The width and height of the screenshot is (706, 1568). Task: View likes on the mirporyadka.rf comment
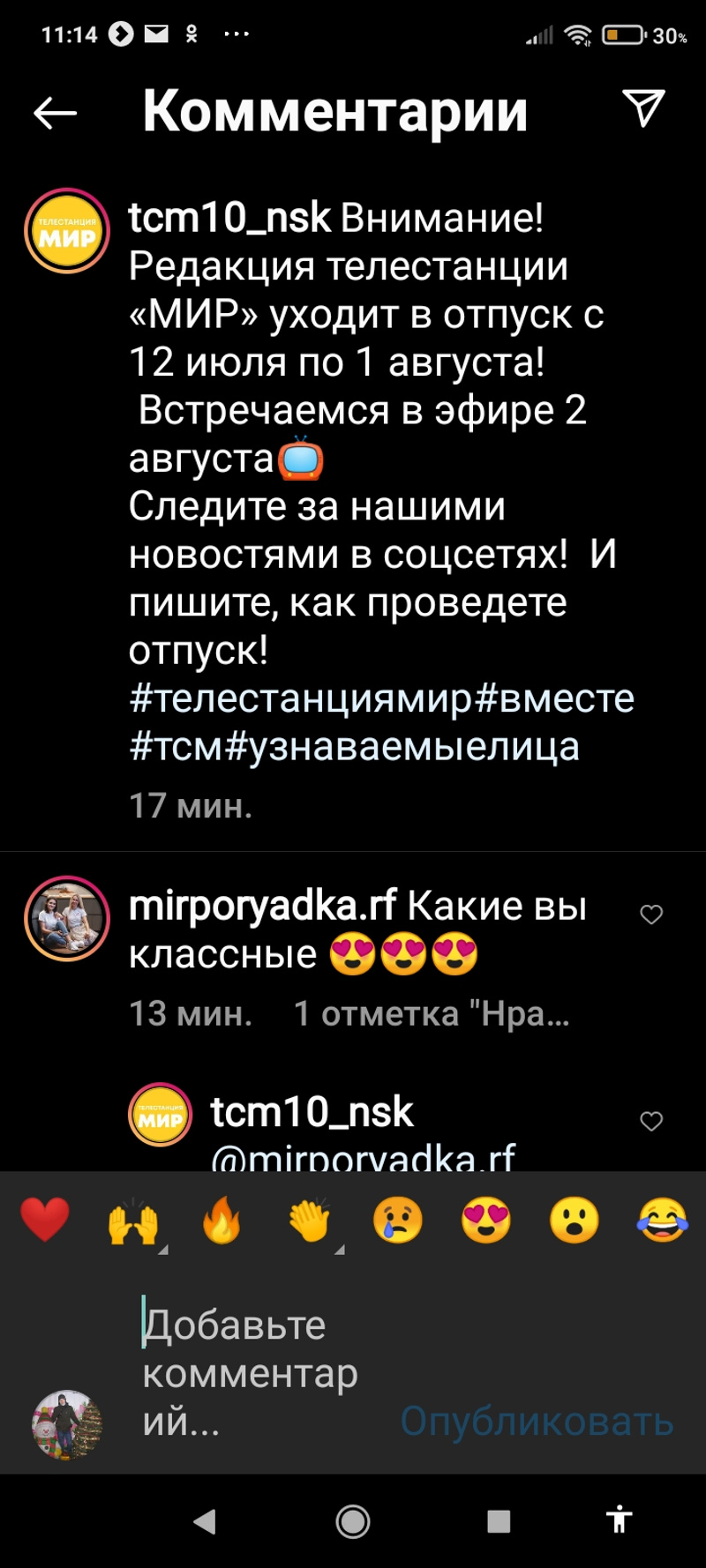431,1014
